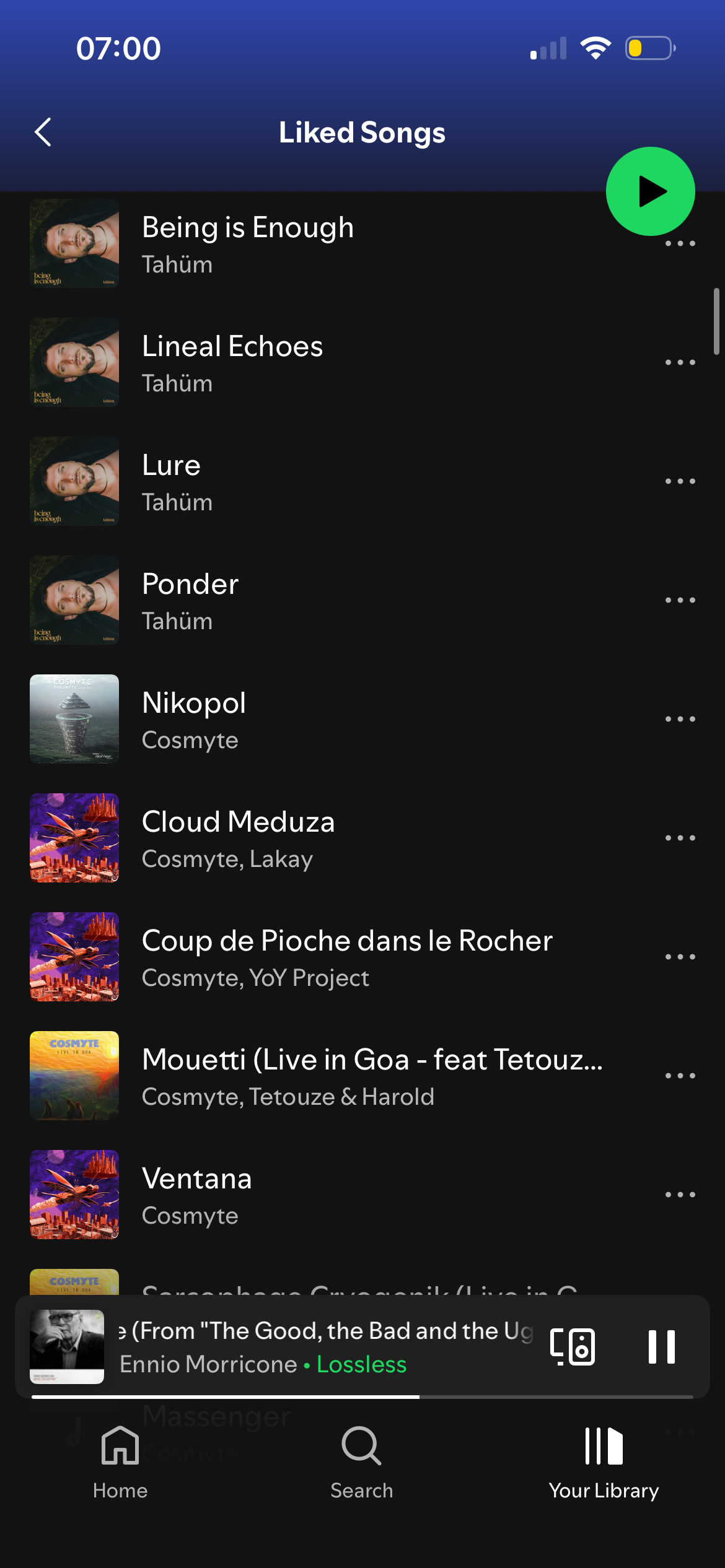This screenshot has height=1568, width=725.
Task: Open more options for Cloud Meduza
Action: point(680,838)
